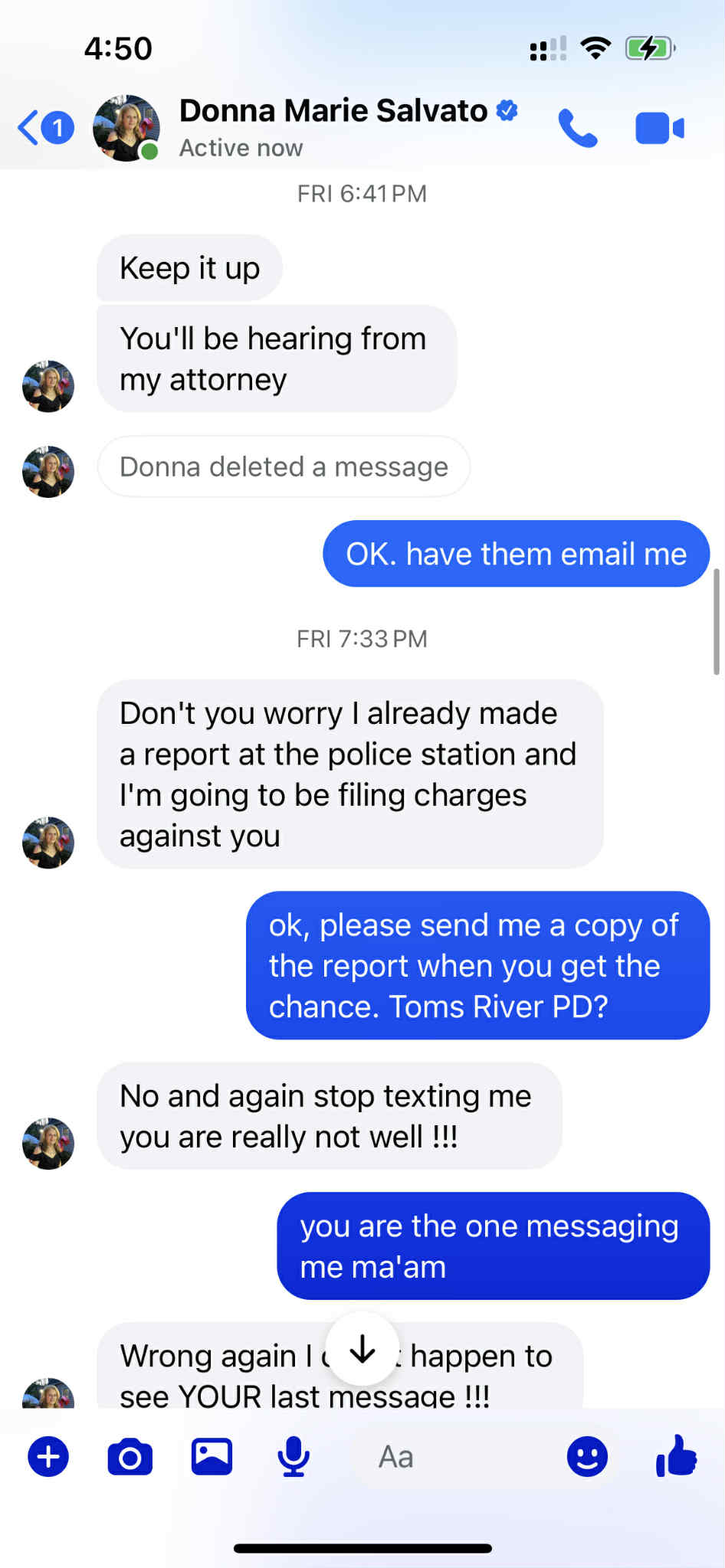The height and width of the screenshot is (1568, 725).
Task: Jump to the latest message arrow
Action: [362, 1350]
